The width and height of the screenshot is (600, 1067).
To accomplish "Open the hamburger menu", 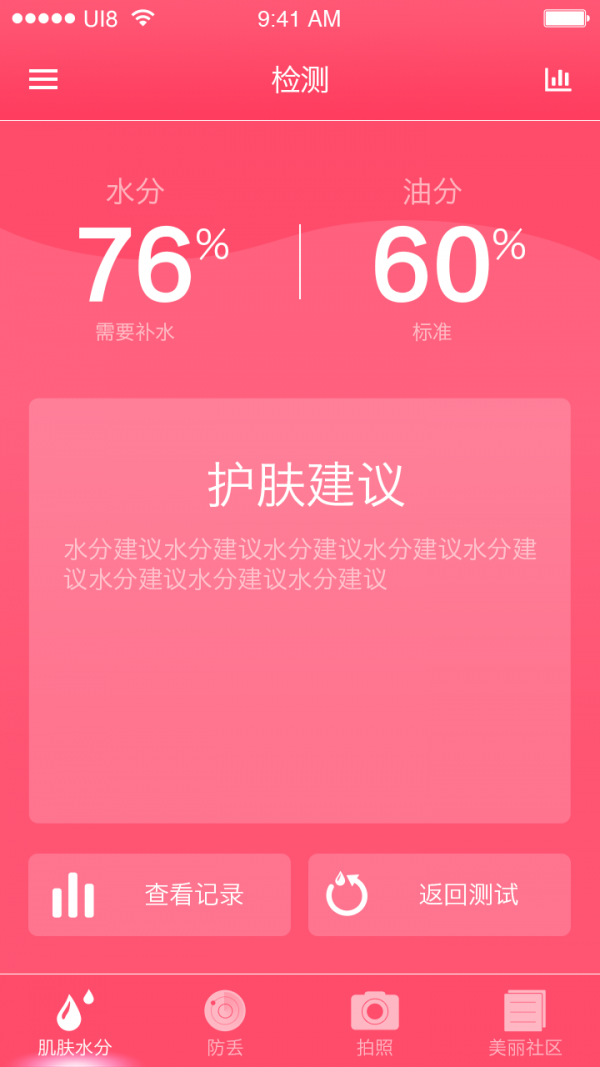I will click(43, 80).
